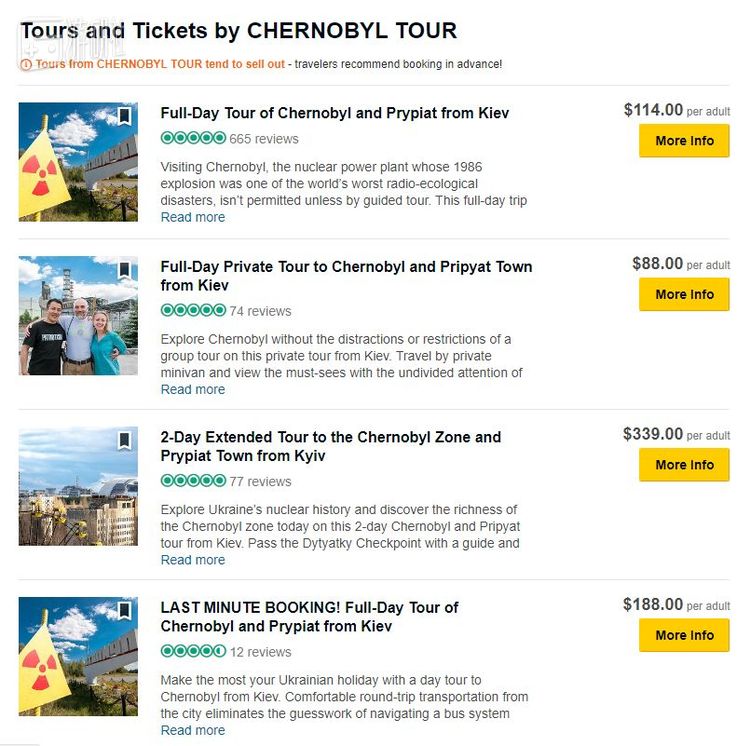Expand Read more under the 665 reviews tour

tap(192, 217)
